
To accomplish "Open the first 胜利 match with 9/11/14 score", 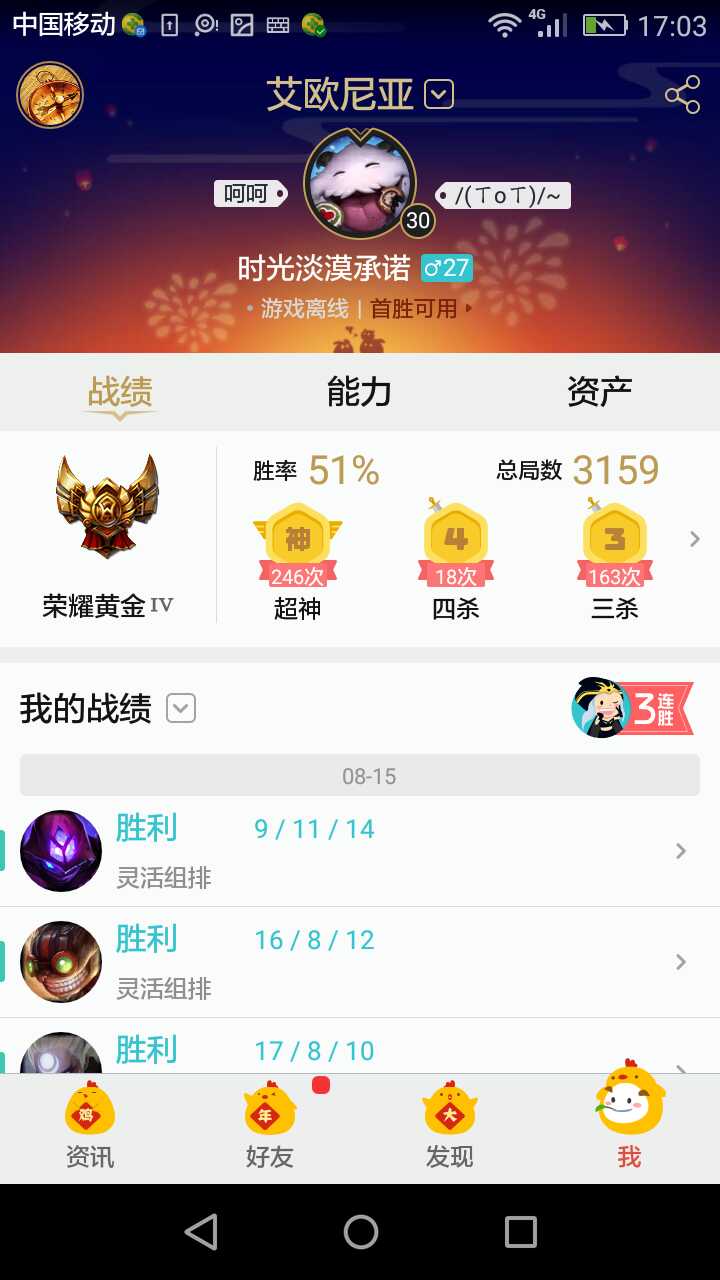I will (360, 850).
